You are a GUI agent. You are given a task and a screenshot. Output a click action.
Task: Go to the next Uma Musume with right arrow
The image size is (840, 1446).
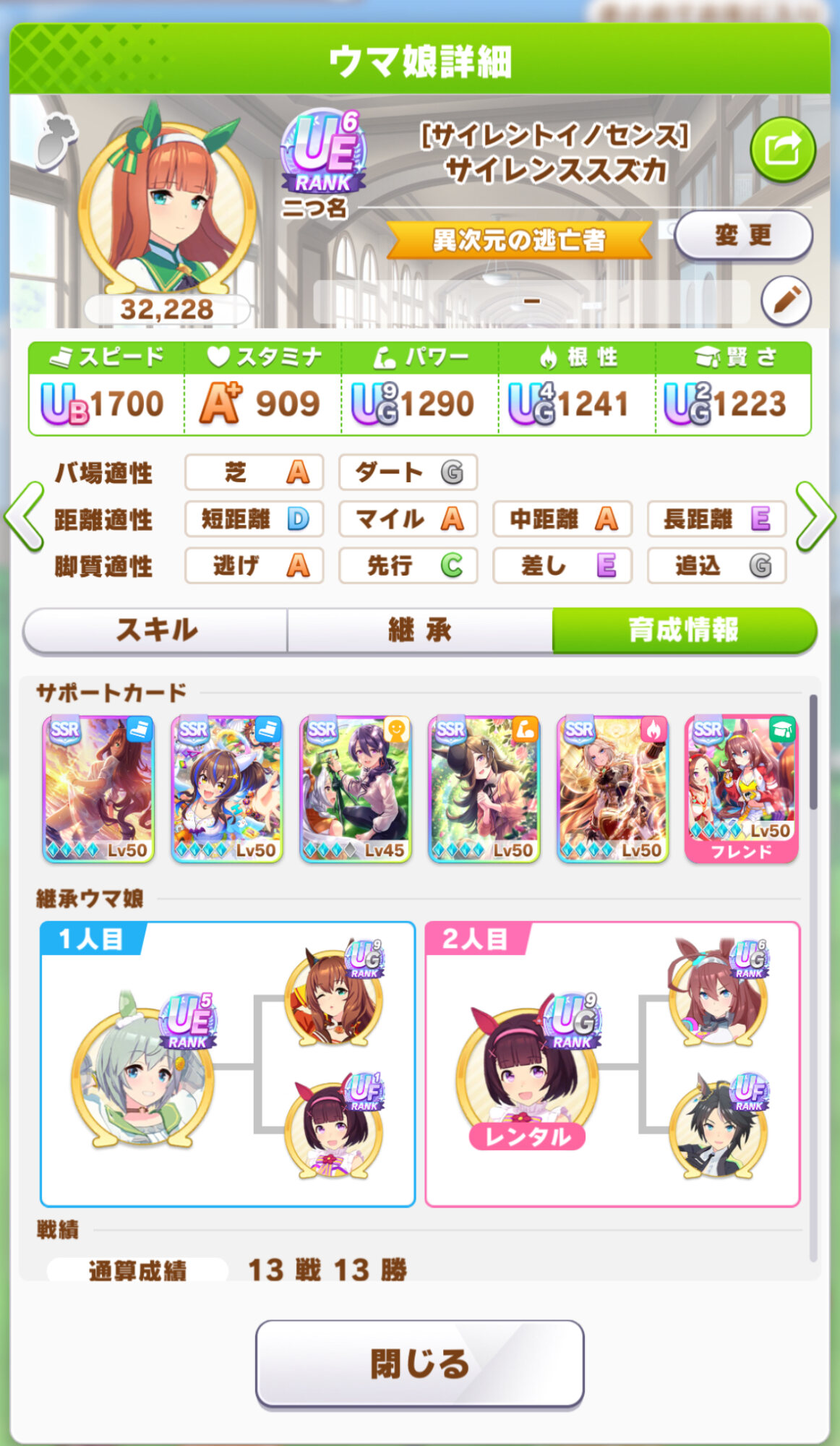pos(815,517)
